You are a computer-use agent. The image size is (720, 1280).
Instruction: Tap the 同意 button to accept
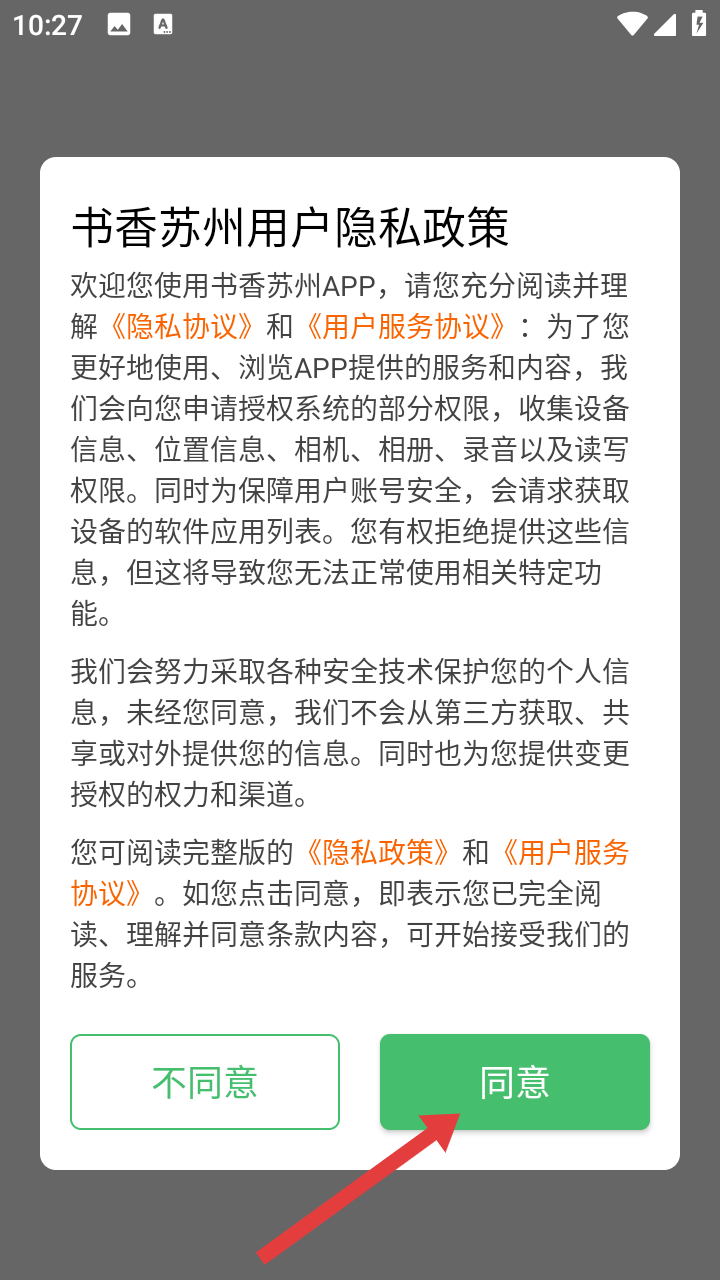click(x=514, y=1082)
